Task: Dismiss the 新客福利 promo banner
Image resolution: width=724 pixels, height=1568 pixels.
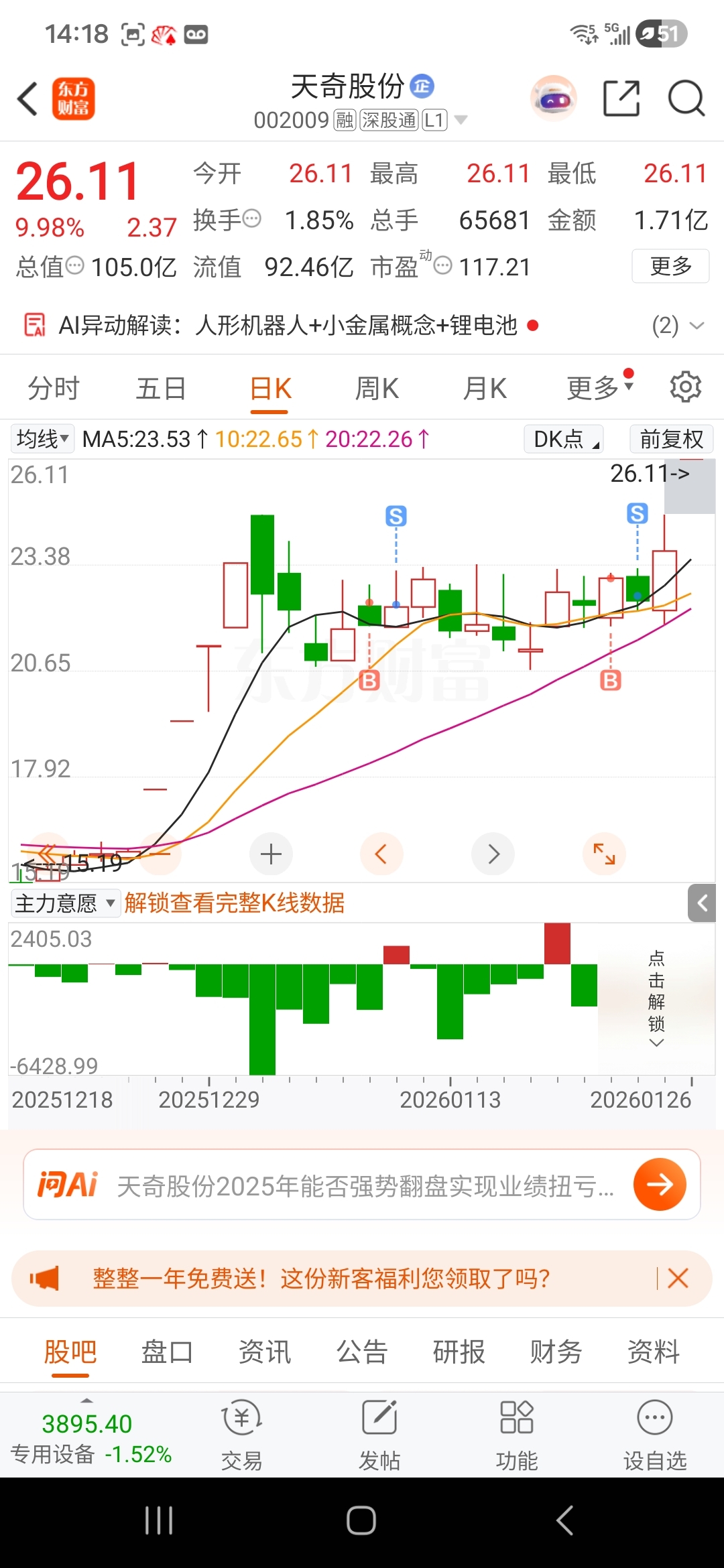Action: (678, 1278)
